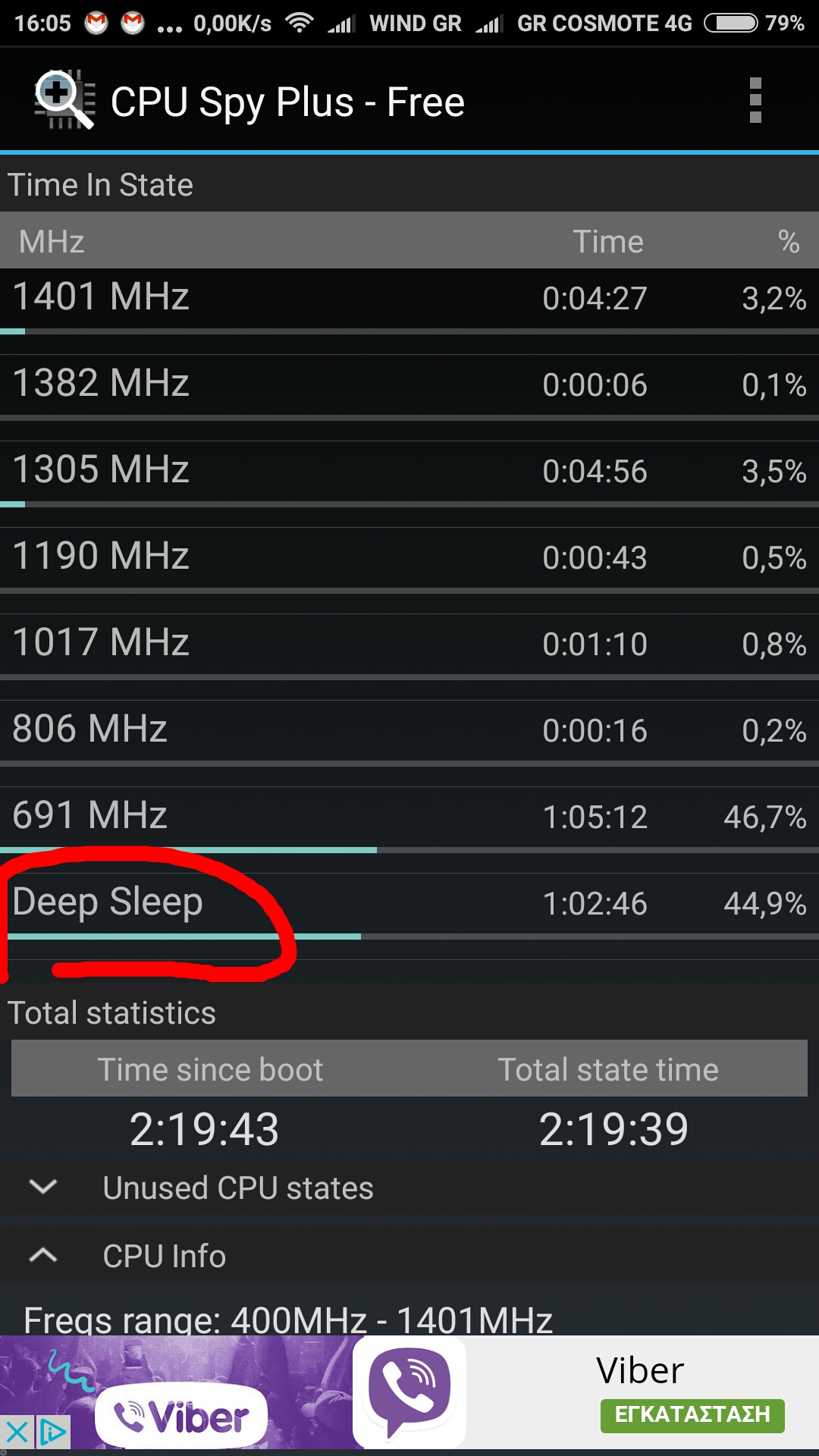Tap the Viber install button
819x1456 pixels.
point(692,1415)
